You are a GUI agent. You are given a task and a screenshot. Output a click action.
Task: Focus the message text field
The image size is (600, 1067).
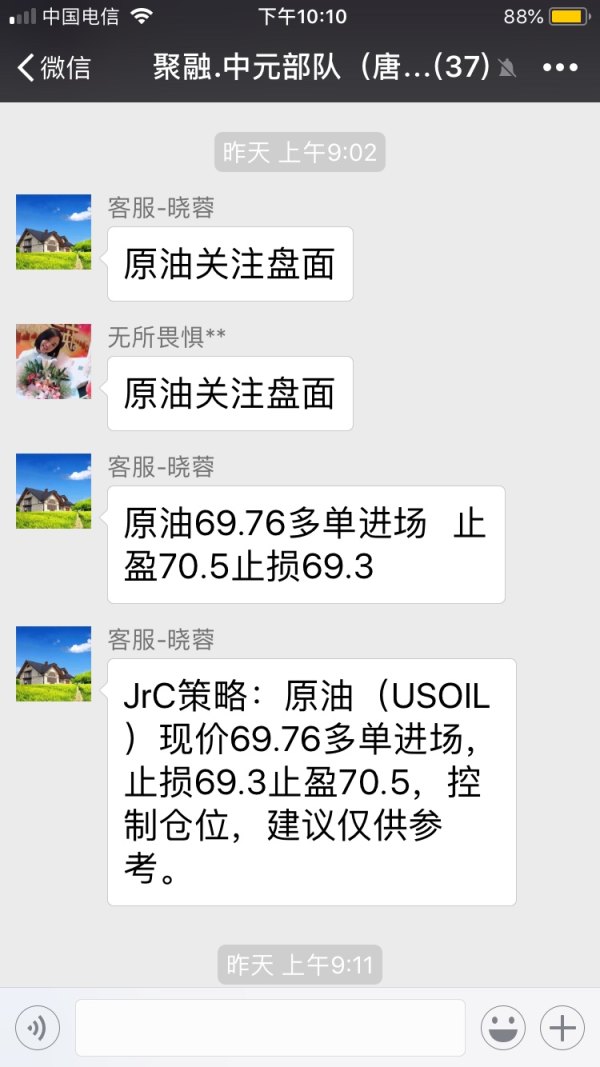click(270, 1027)
